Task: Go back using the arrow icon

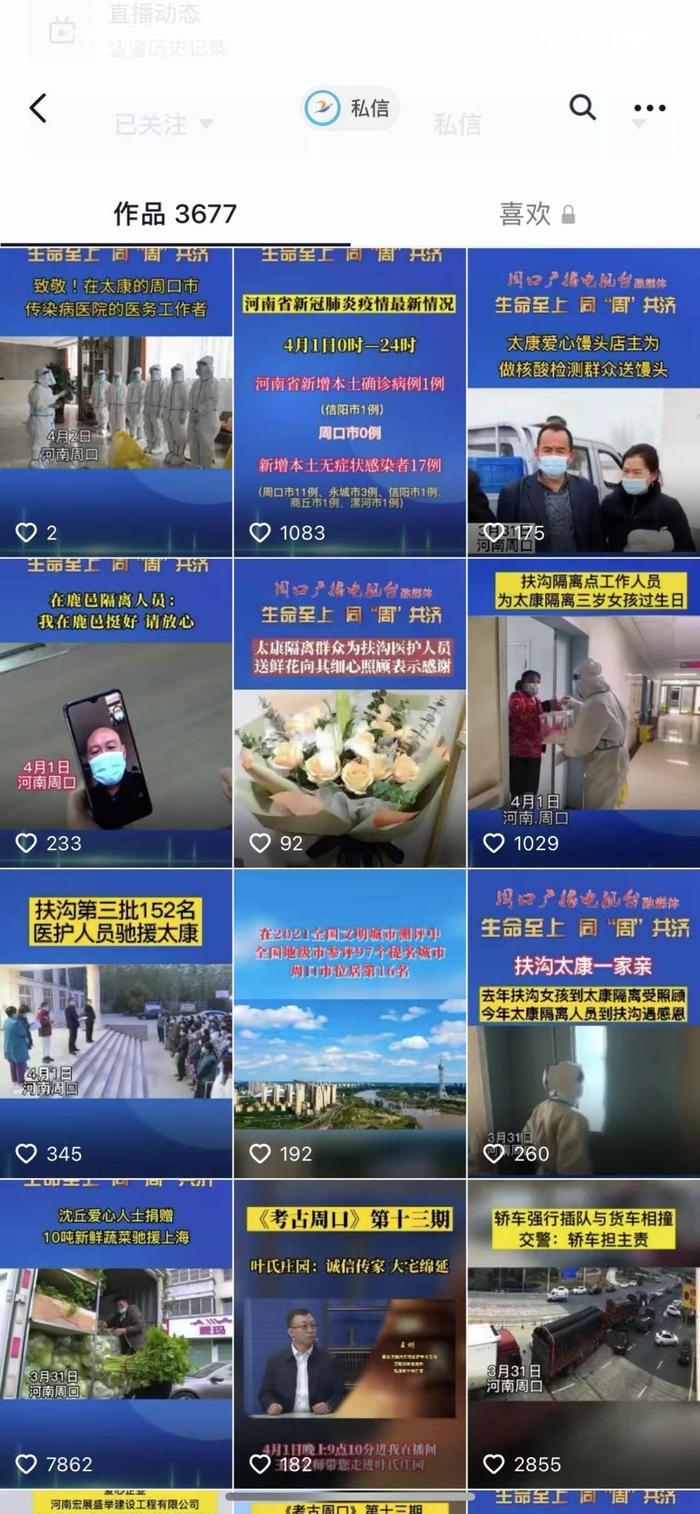Action: [x=38, y=108]
